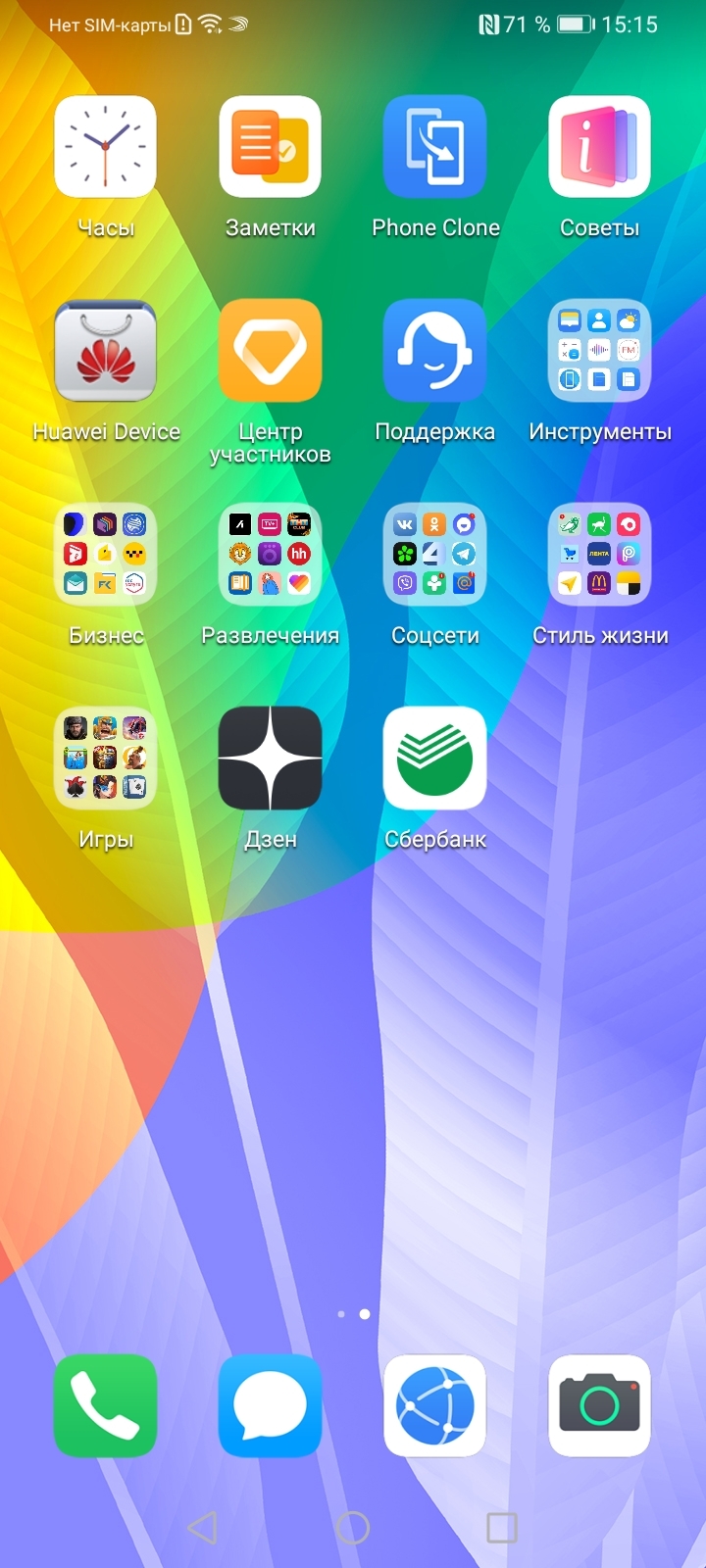Image resolution: width=706 pixels, height=1568 pixels.
Task: Launch Huawei Device store
Action: 105,351
